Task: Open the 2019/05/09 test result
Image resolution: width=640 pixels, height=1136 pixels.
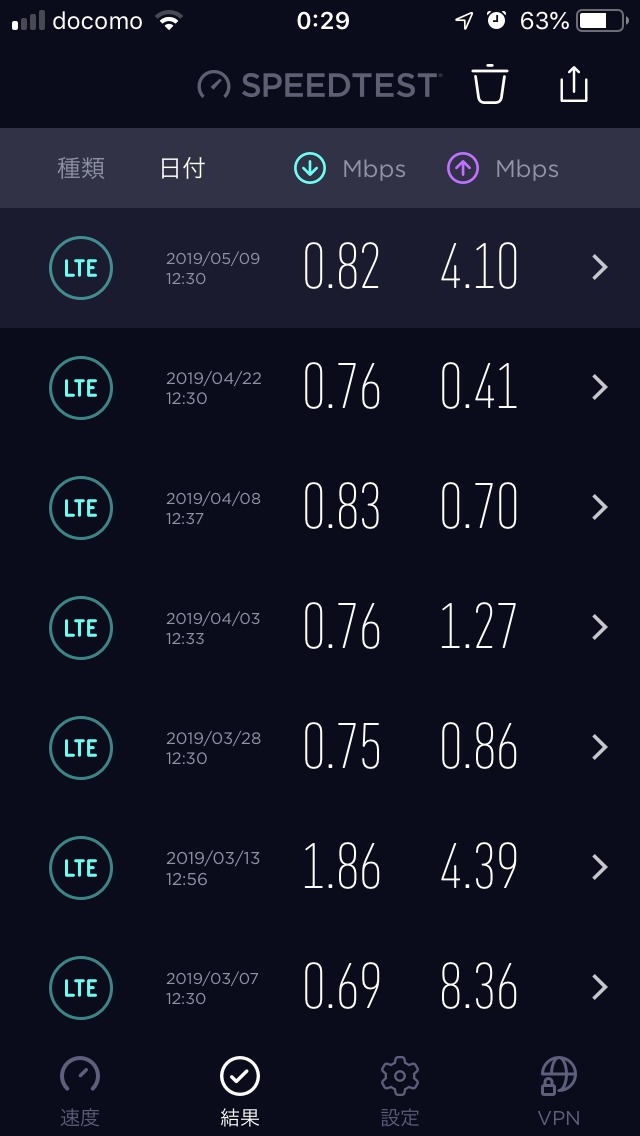Action: point(320,268)
